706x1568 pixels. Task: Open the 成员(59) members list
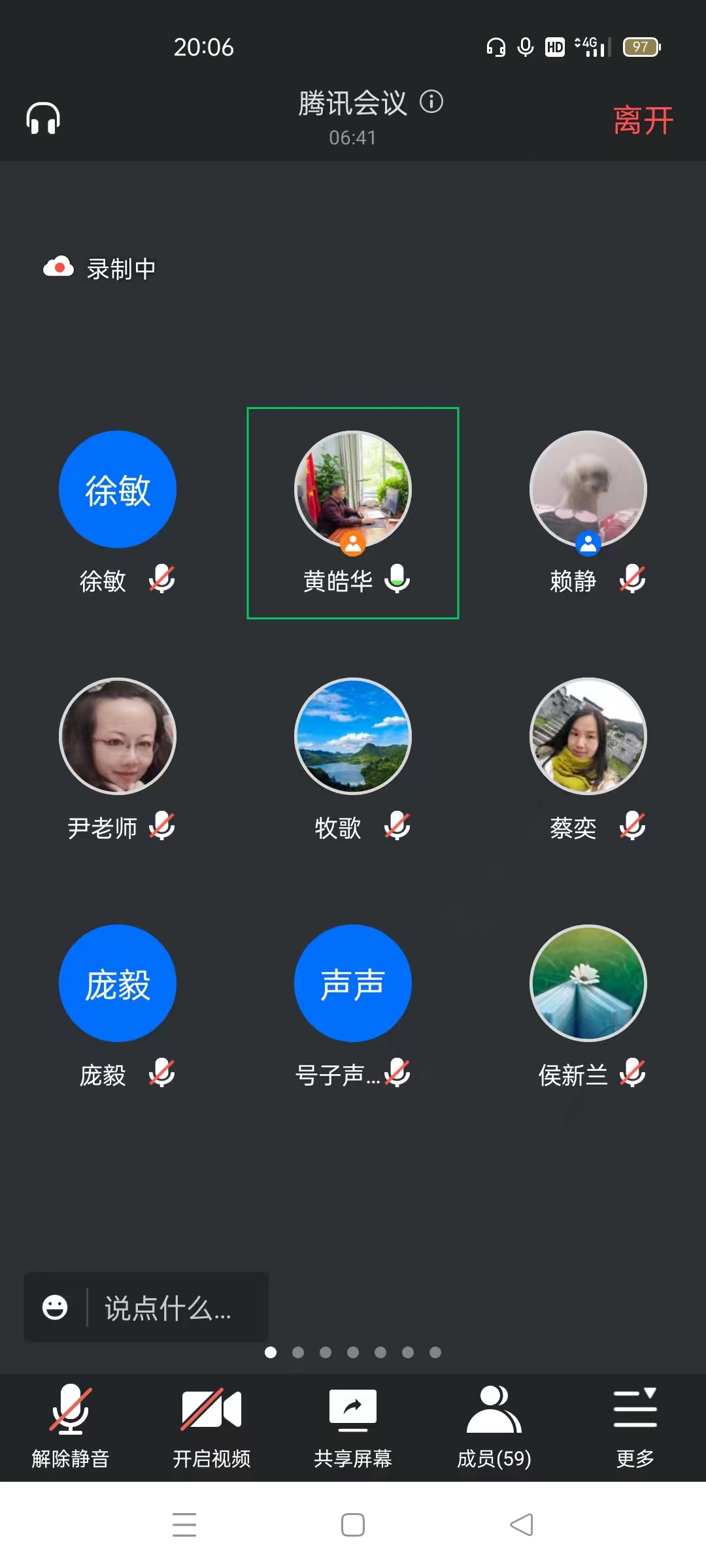click(494, 1424)
